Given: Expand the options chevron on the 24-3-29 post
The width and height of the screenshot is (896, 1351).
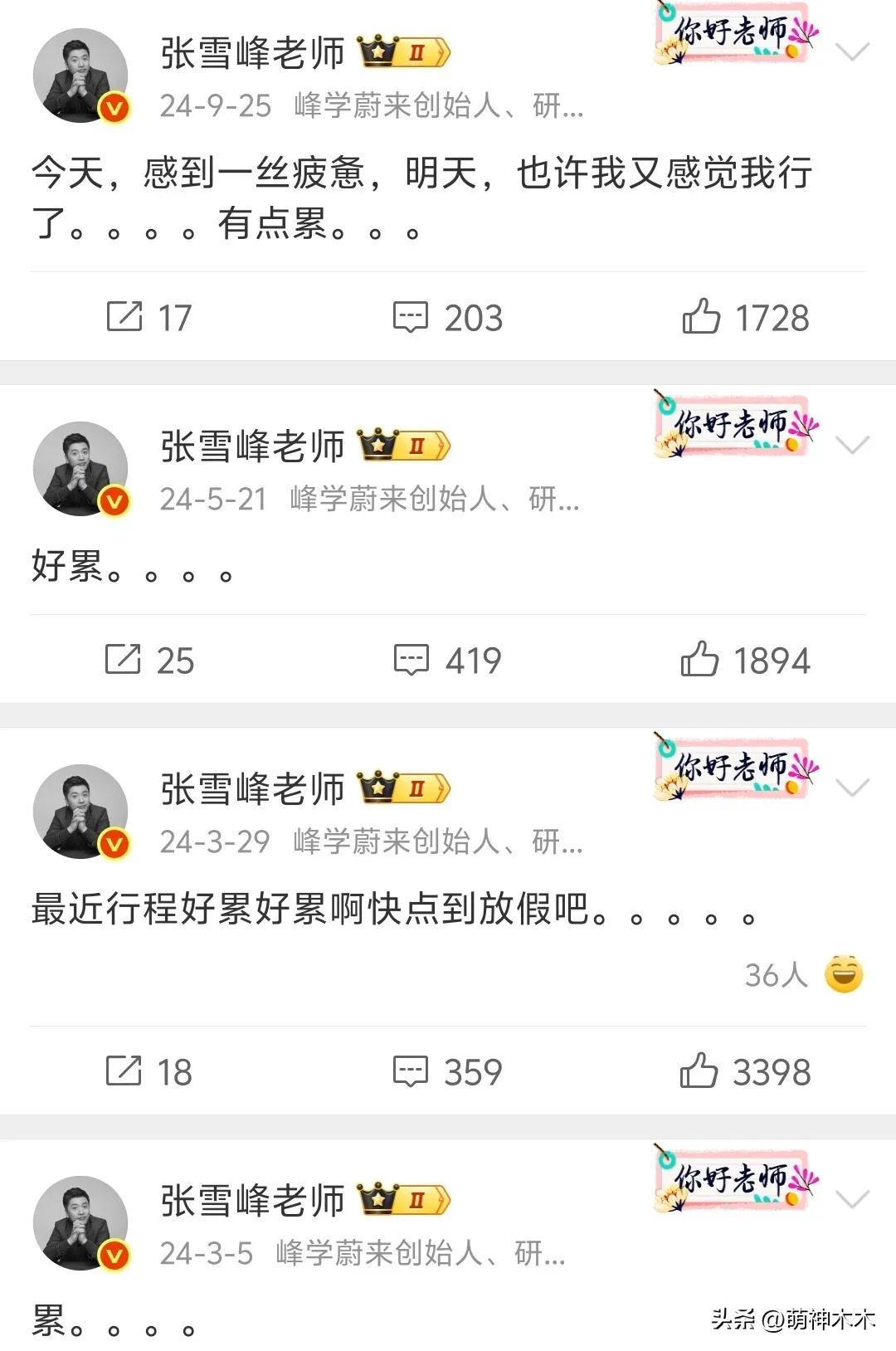Looking at the screenshot, I should pyautogui.click(x=852, y=788).
